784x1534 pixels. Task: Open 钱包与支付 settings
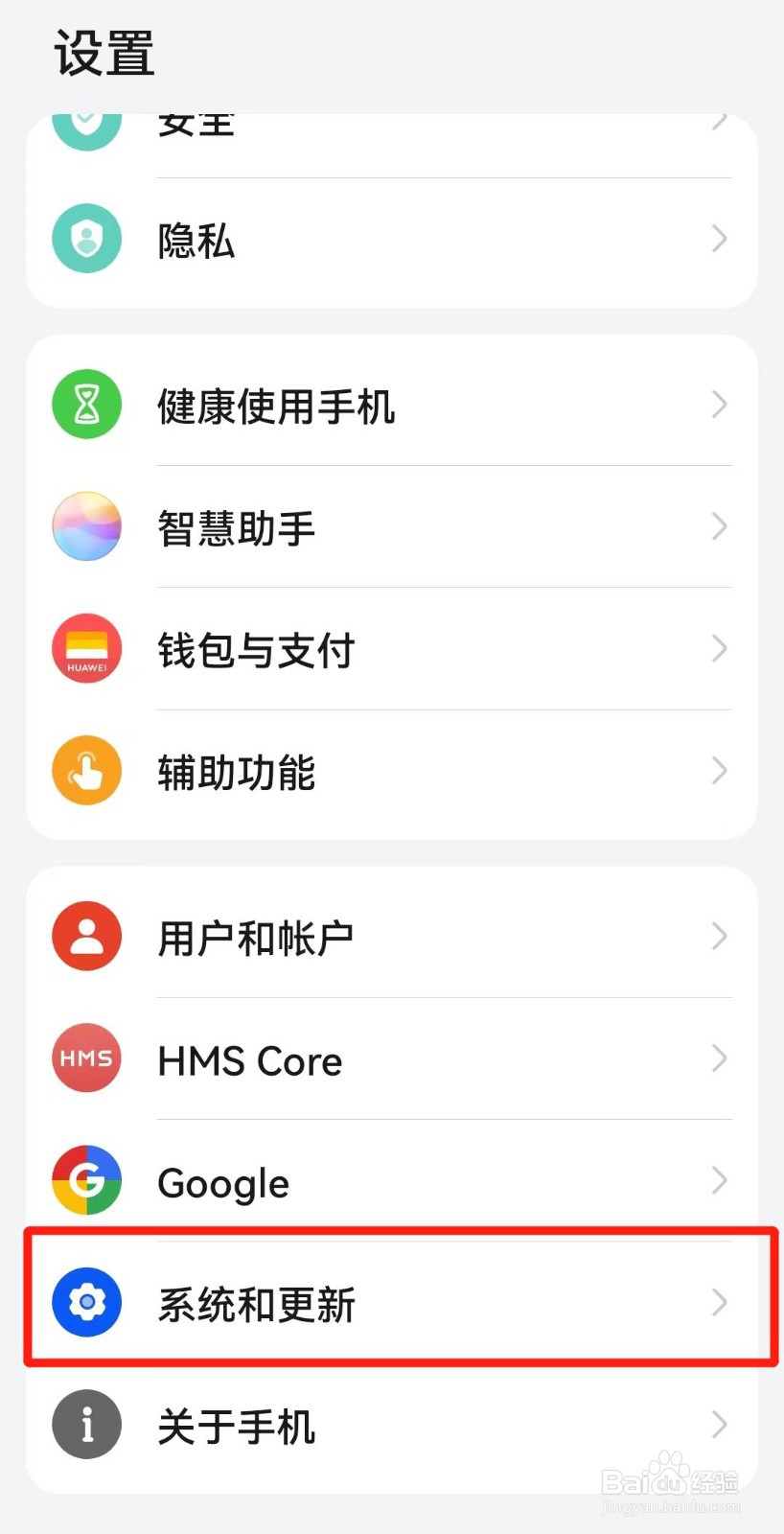392,649
